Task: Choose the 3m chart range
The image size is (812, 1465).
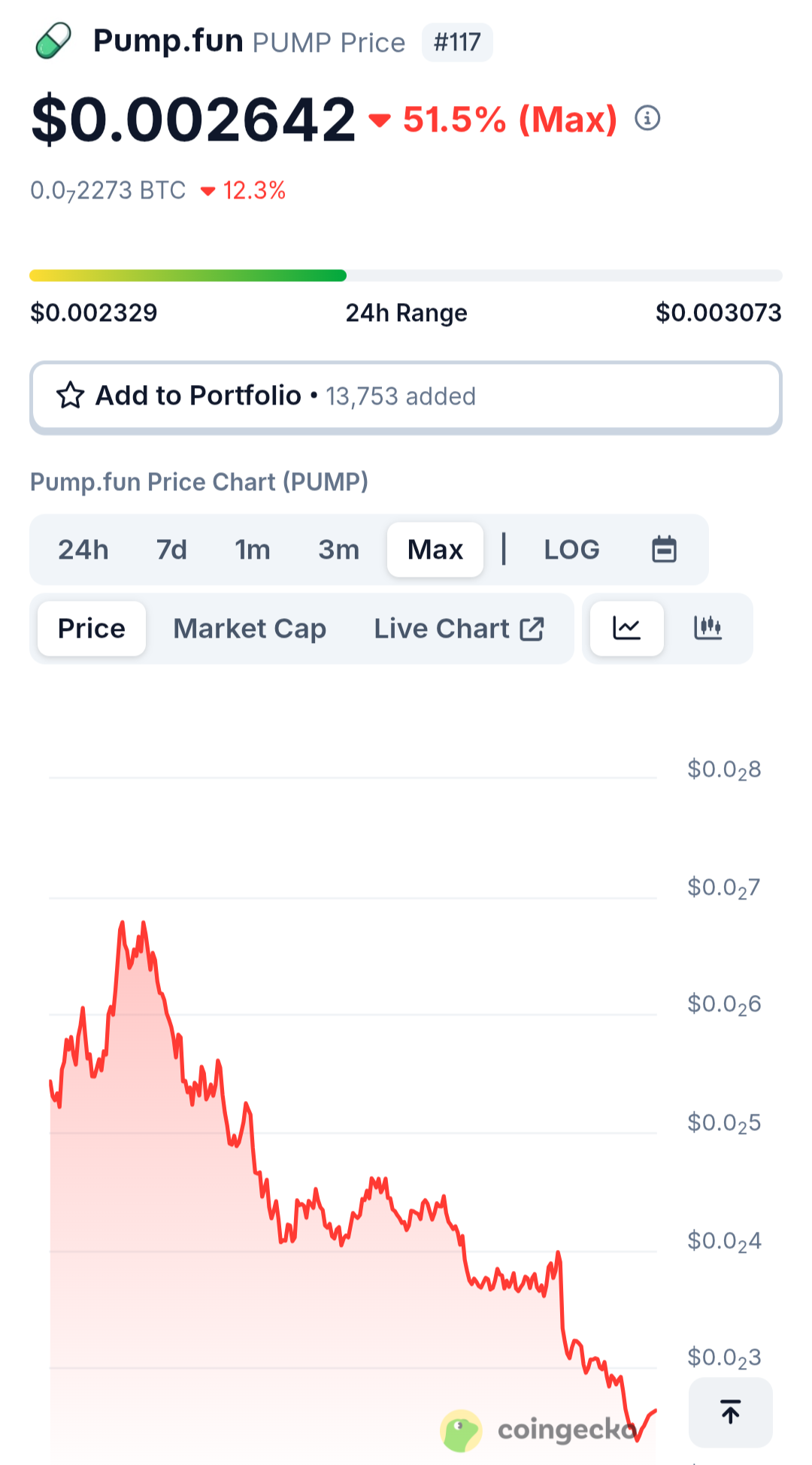Action: (x=339, y=550)
